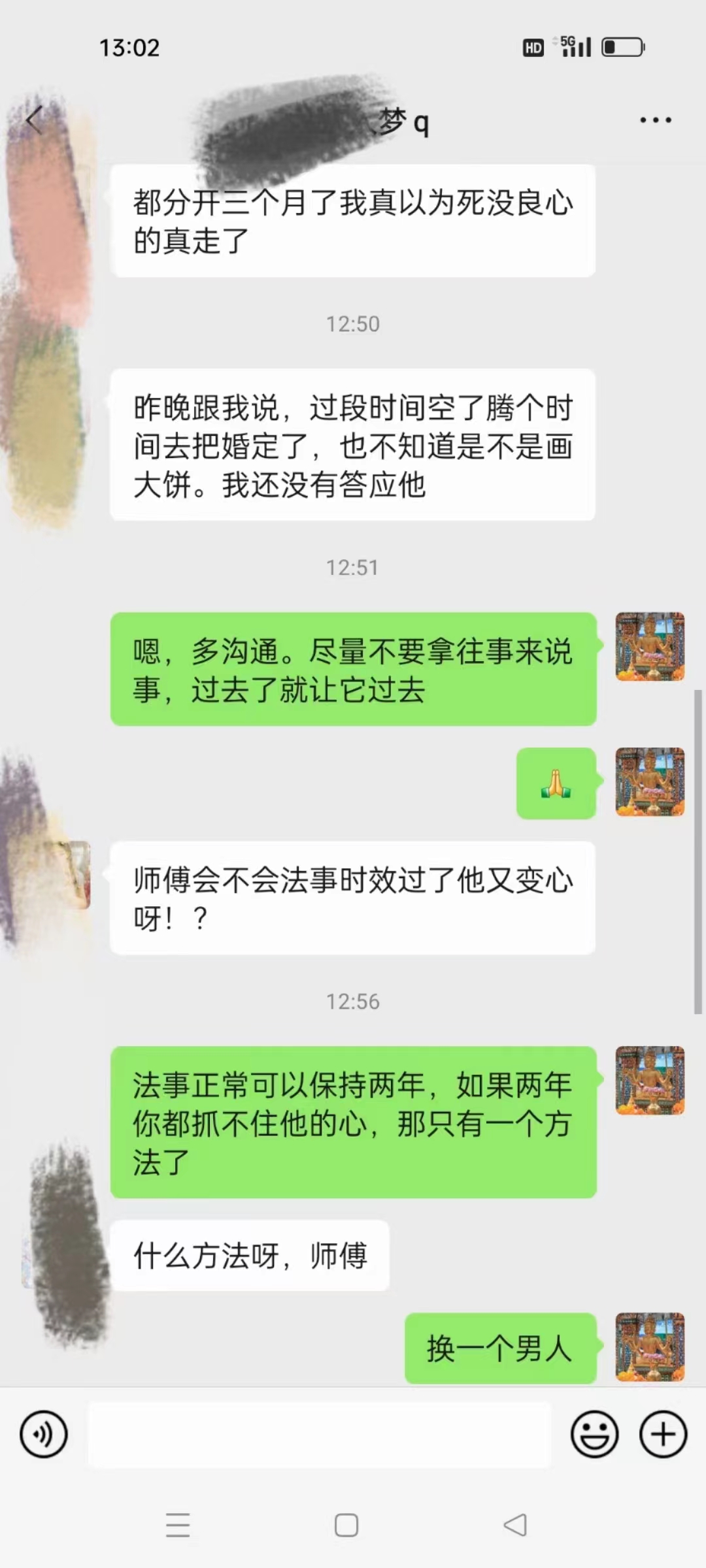Open the three-dot chat info menu
706x1568 pixels.
click(655, 120)
